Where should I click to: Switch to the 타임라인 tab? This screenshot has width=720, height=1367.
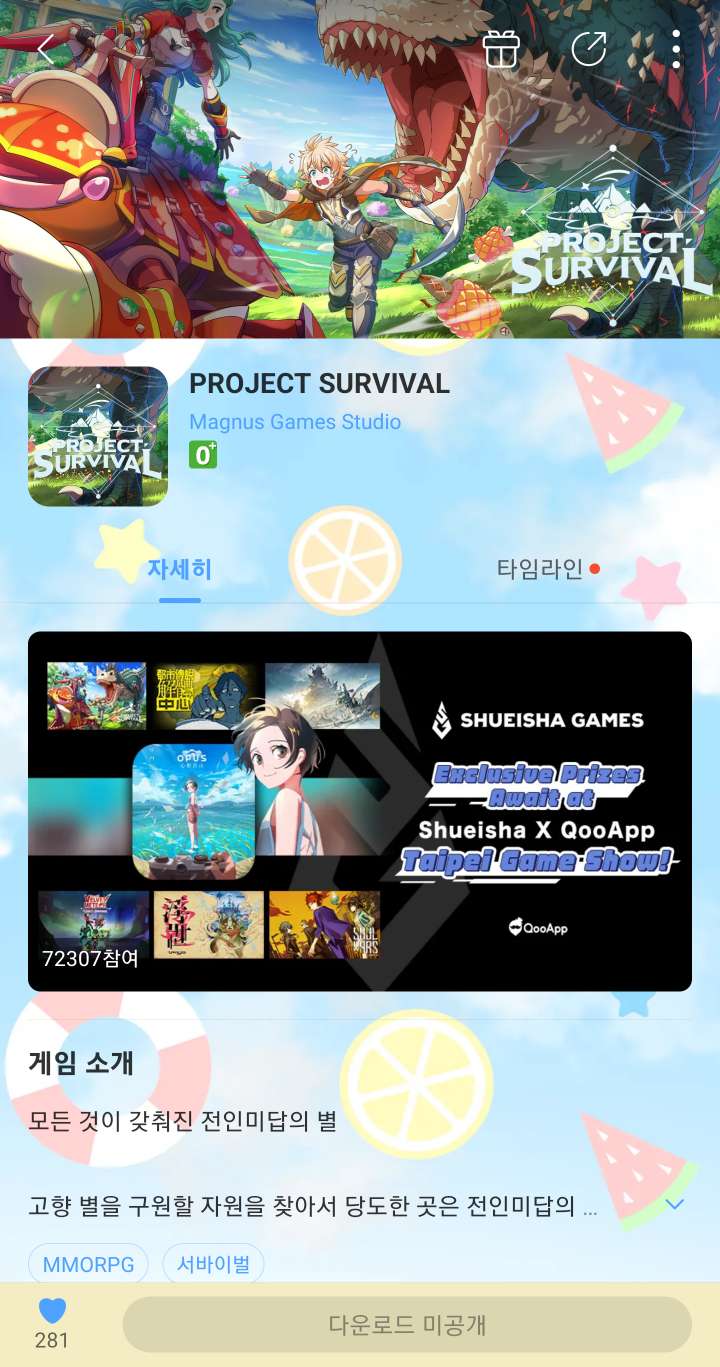point(540,570)
